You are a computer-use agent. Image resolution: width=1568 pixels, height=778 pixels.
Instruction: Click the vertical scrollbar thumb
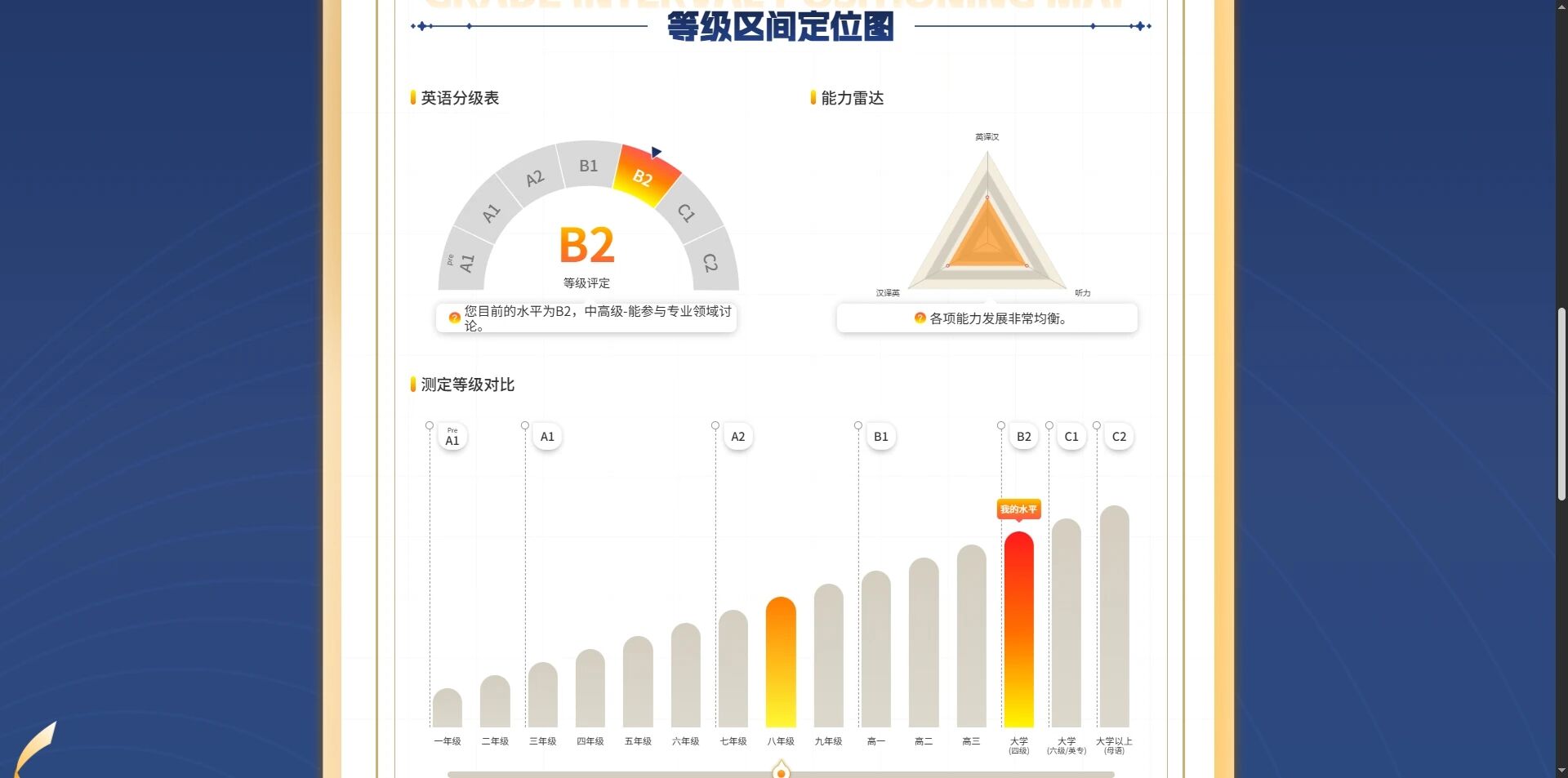point(1561,404)
